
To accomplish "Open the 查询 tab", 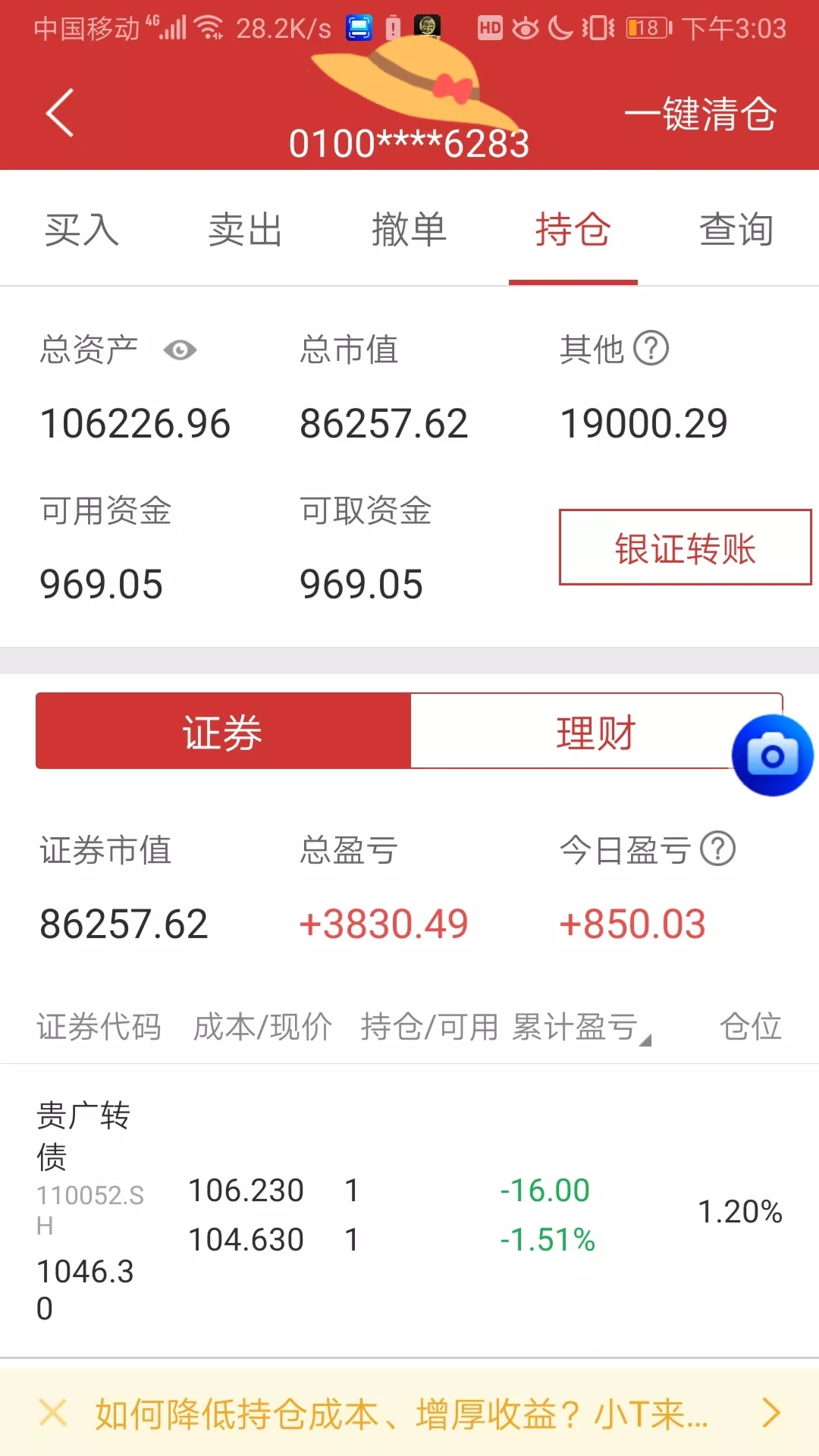I will (x=736, y=230).
